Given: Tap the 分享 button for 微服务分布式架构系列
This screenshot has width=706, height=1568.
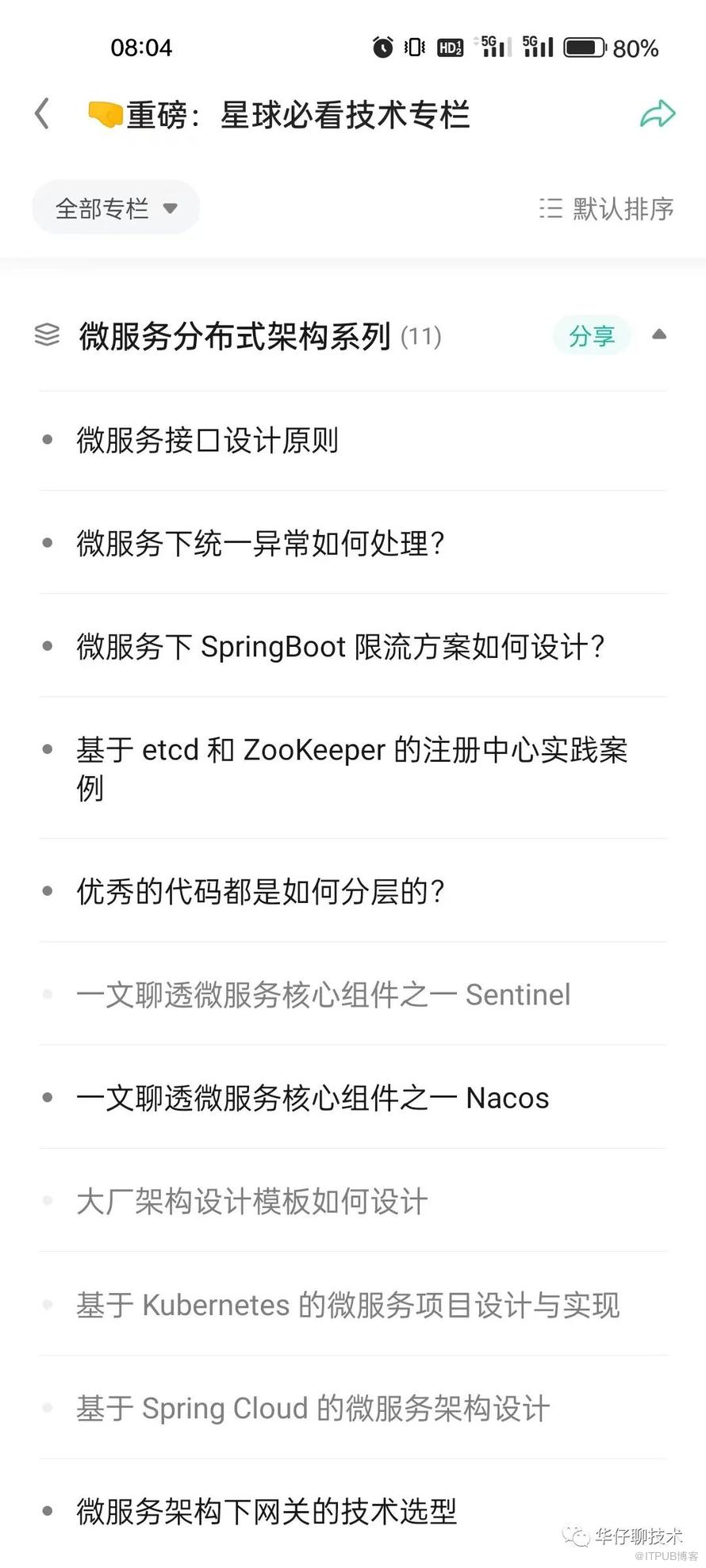Looking at the screenshot, I should pos(592,336).
